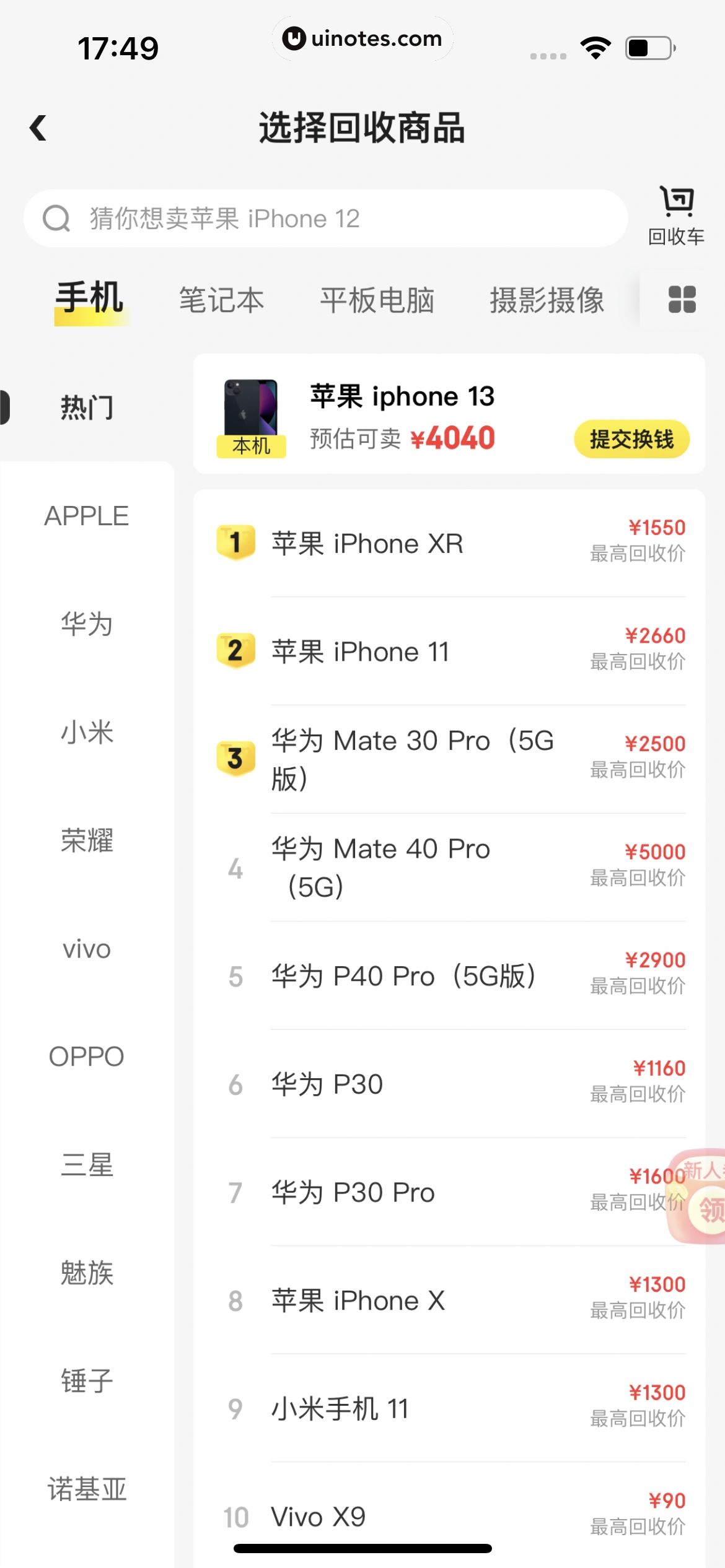Open the 摄影摄像 category tab
725x1568 pixels.
pos(548,300)
